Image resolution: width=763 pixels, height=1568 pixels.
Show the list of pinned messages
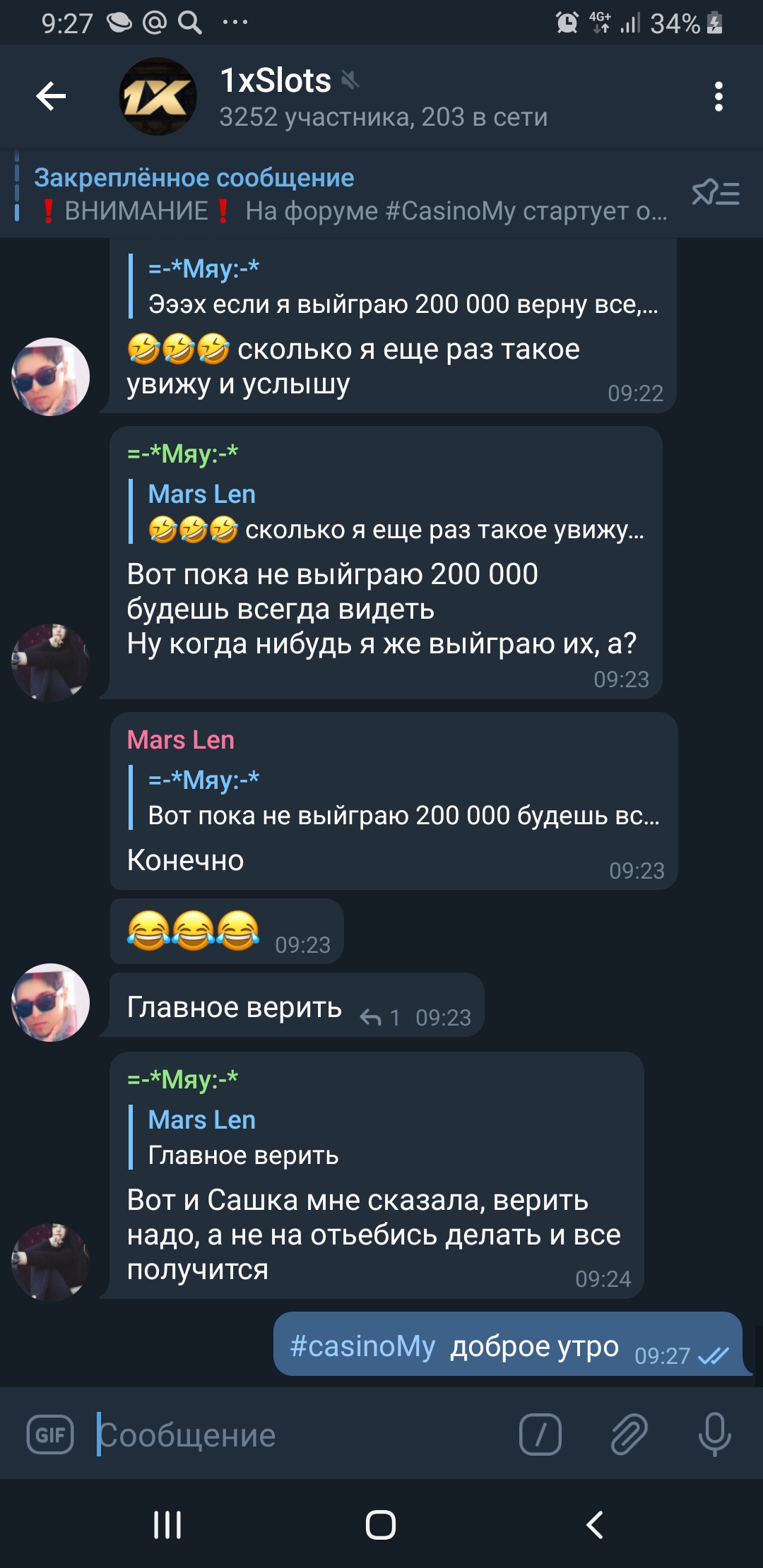tap(716, 193)
